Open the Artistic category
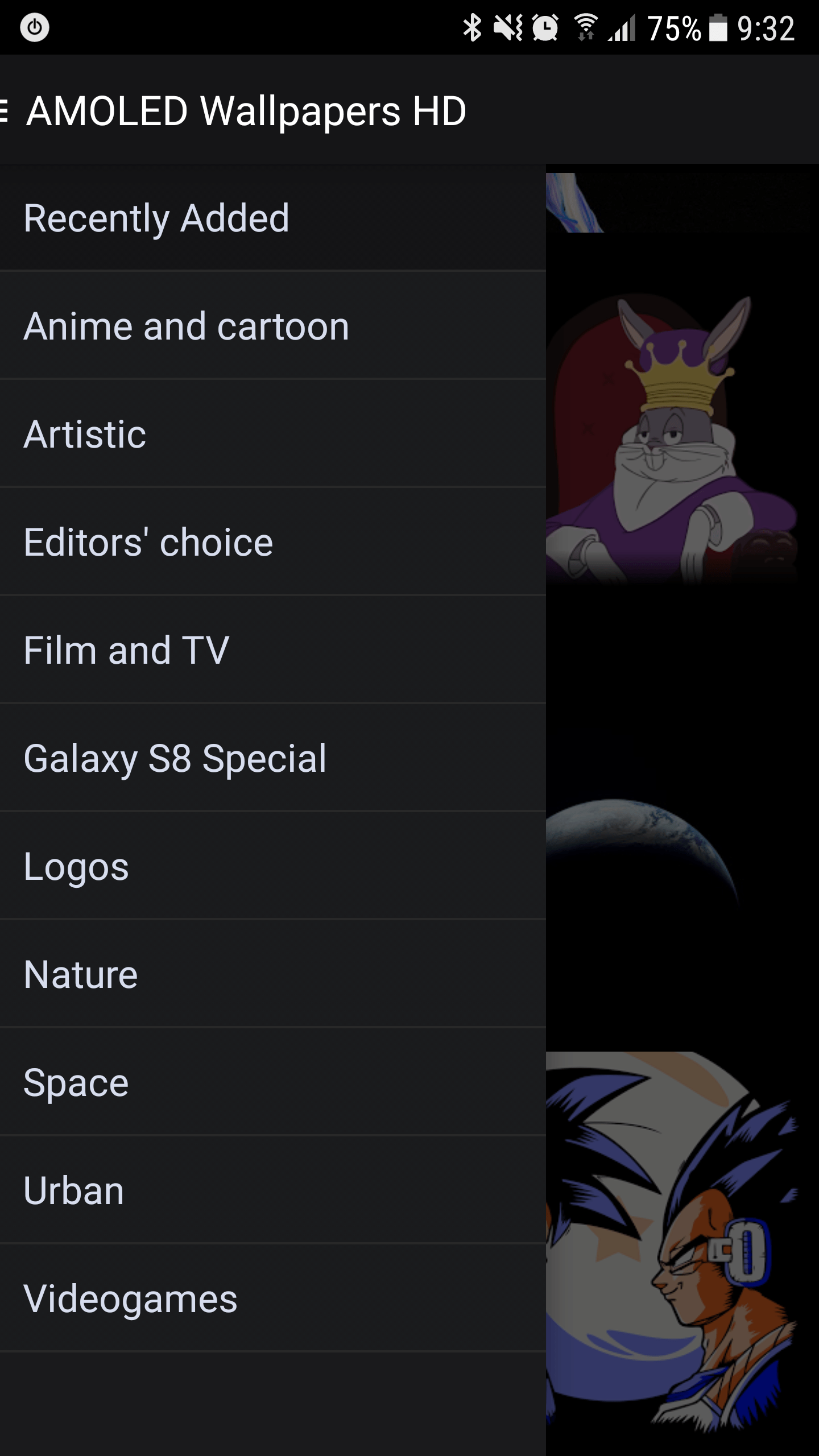Screen dimensions: 819x1456 [x=273, y=433]
